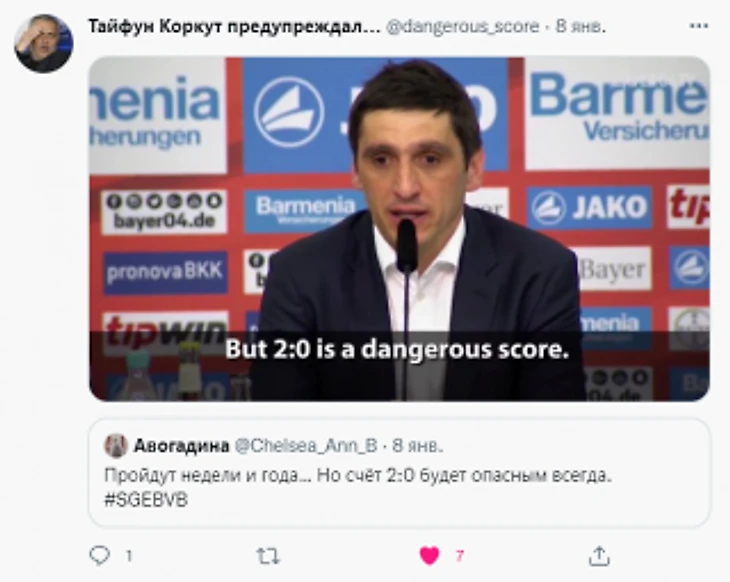730x582 pixels.
Task: Unlike the tweet with the heart icon
Action: pos(430,555)
